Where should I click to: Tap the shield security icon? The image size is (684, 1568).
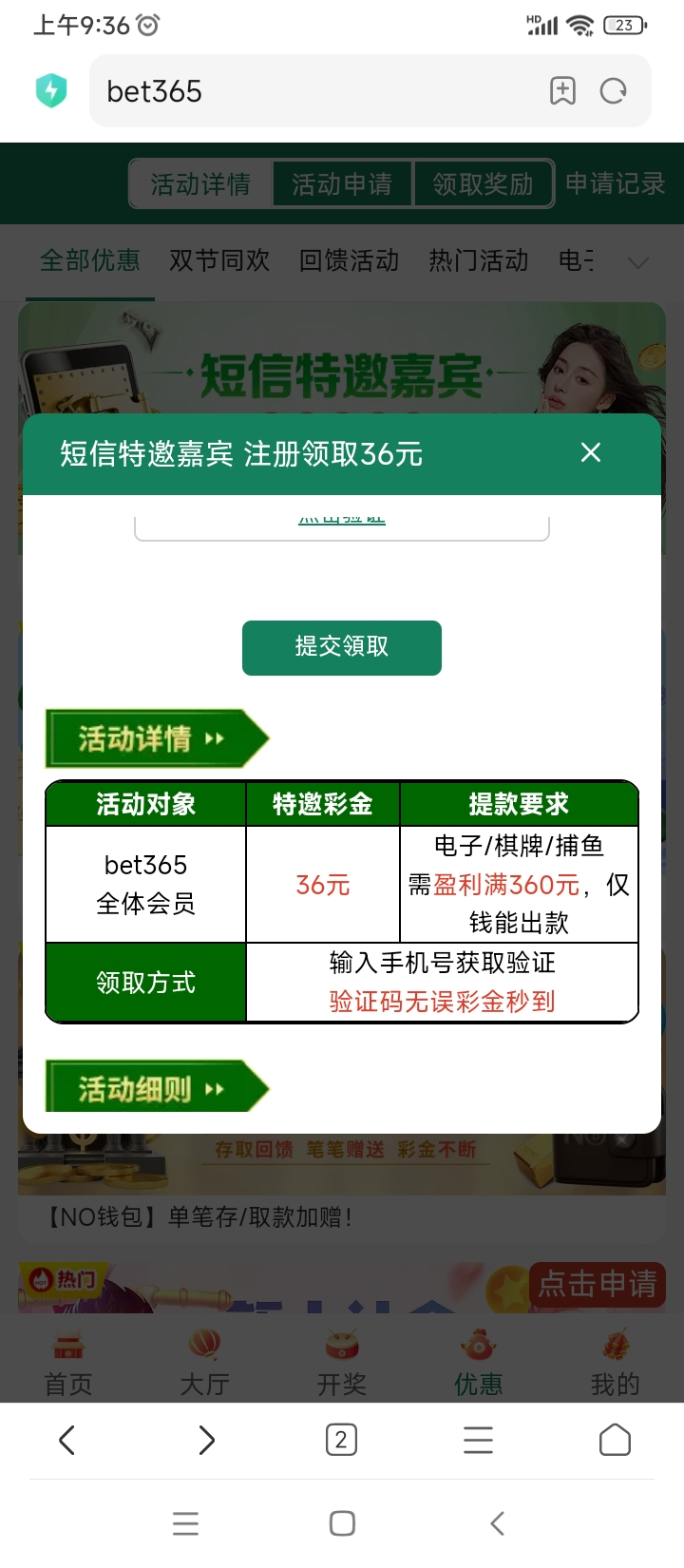(51, 91)
